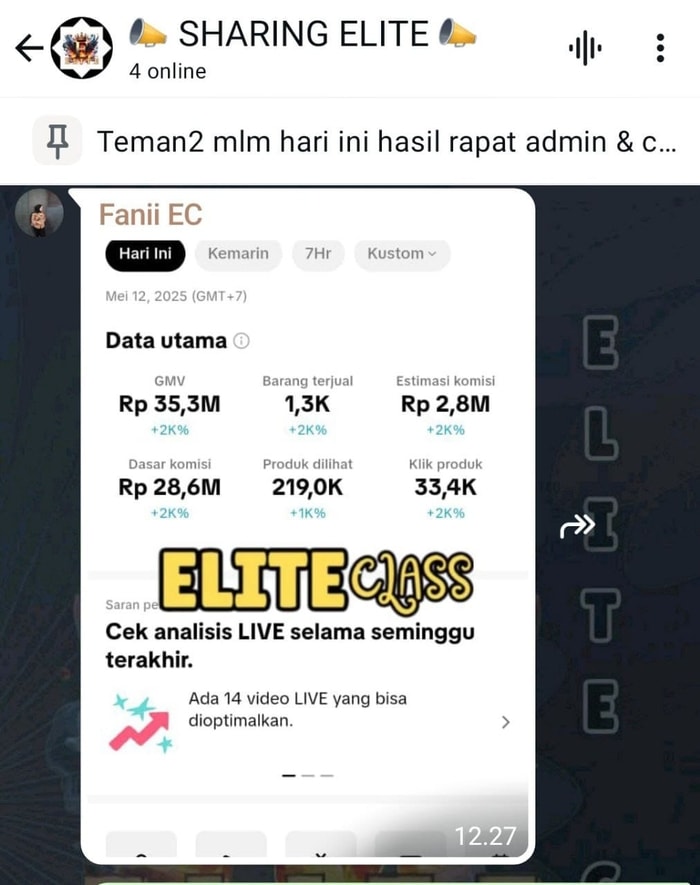Open the pinned message about rapat admin

coord(385,142)
